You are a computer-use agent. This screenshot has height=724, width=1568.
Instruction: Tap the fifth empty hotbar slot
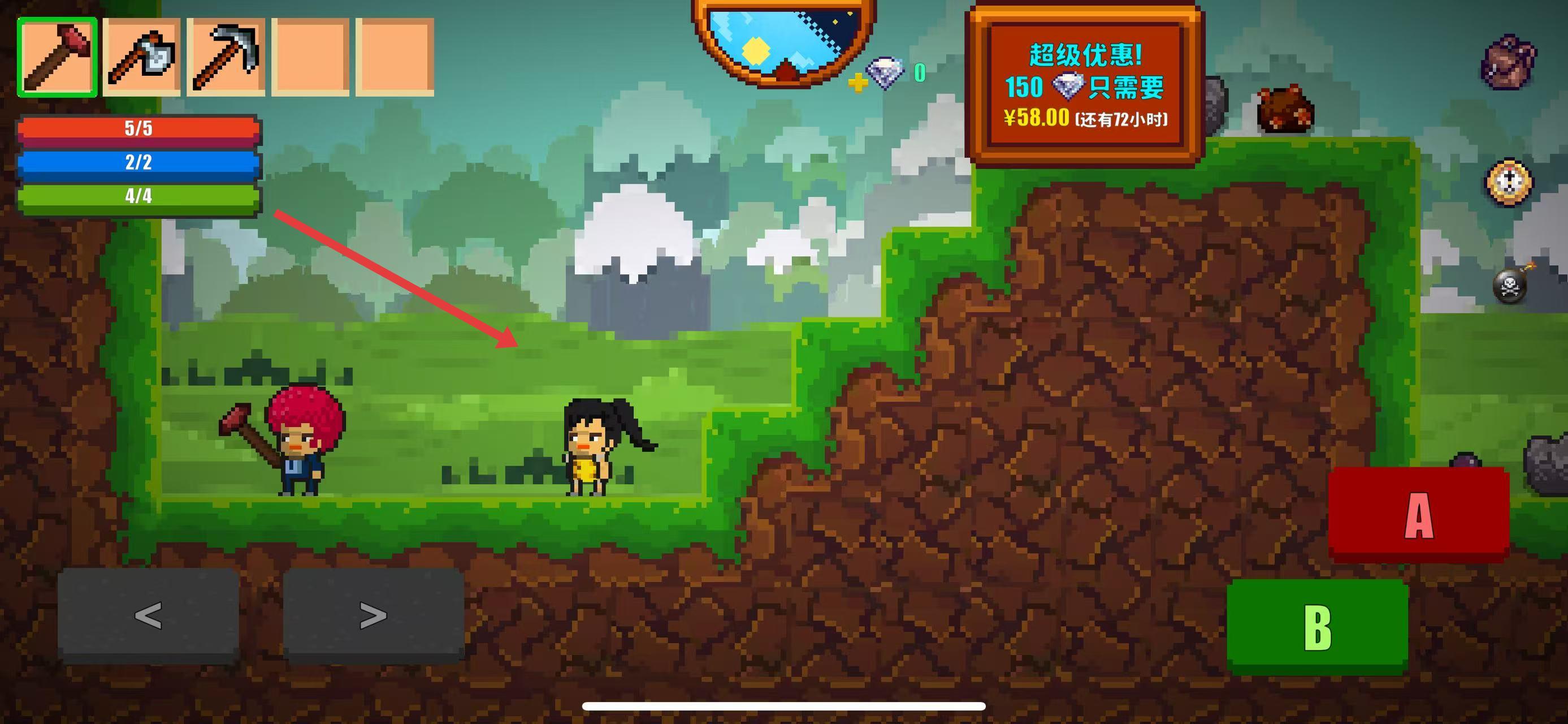395,57
